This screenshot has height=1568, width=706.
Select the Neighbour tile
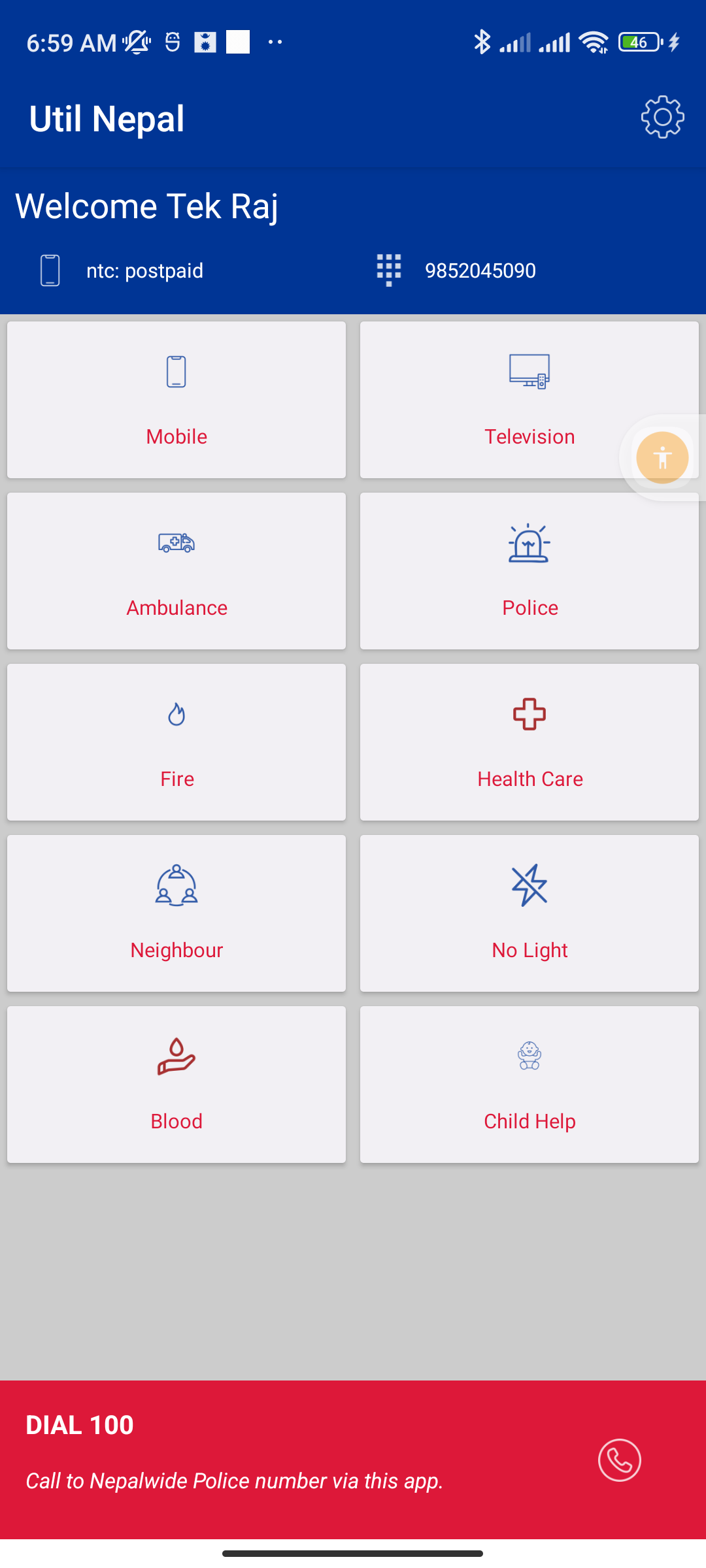click(x=176, y=913)
